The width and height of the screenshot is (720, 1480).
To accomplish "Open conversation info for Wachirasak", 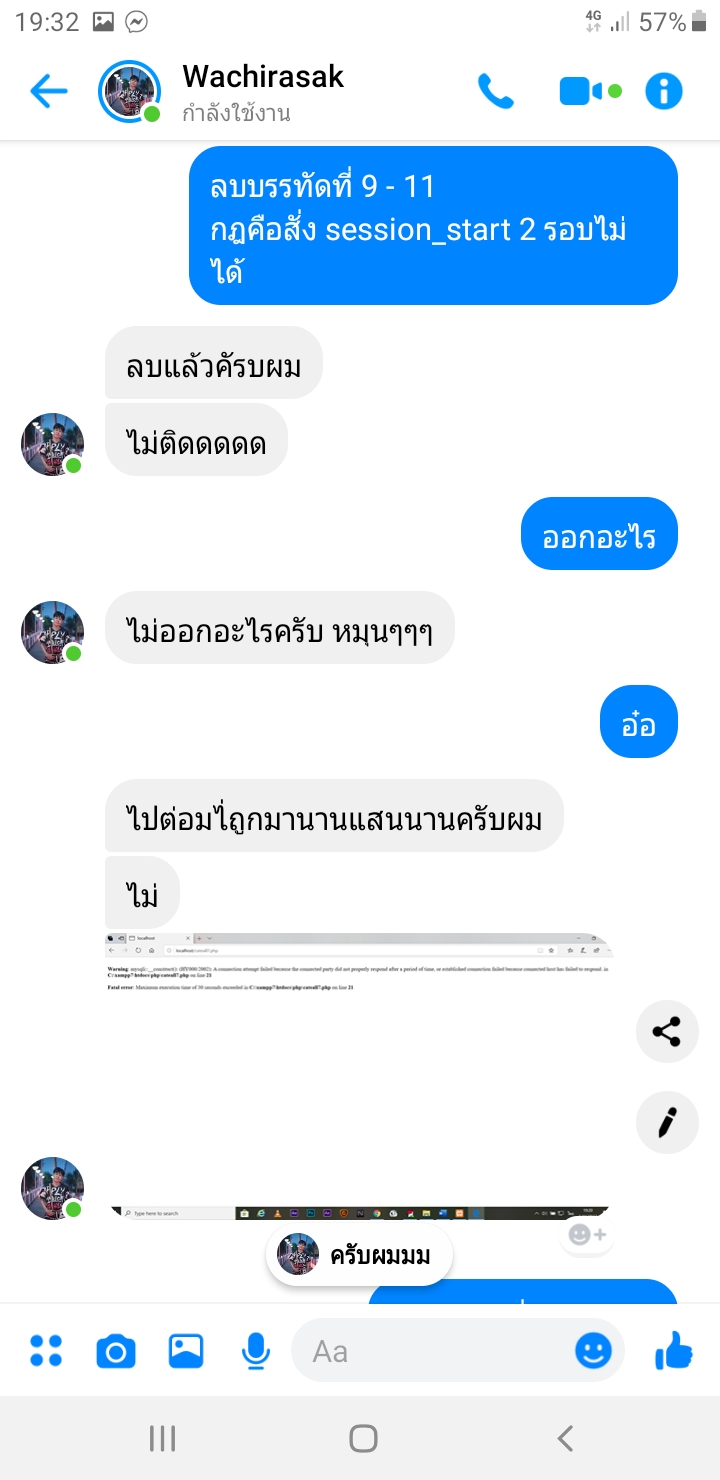I will [x=663, y=92].
